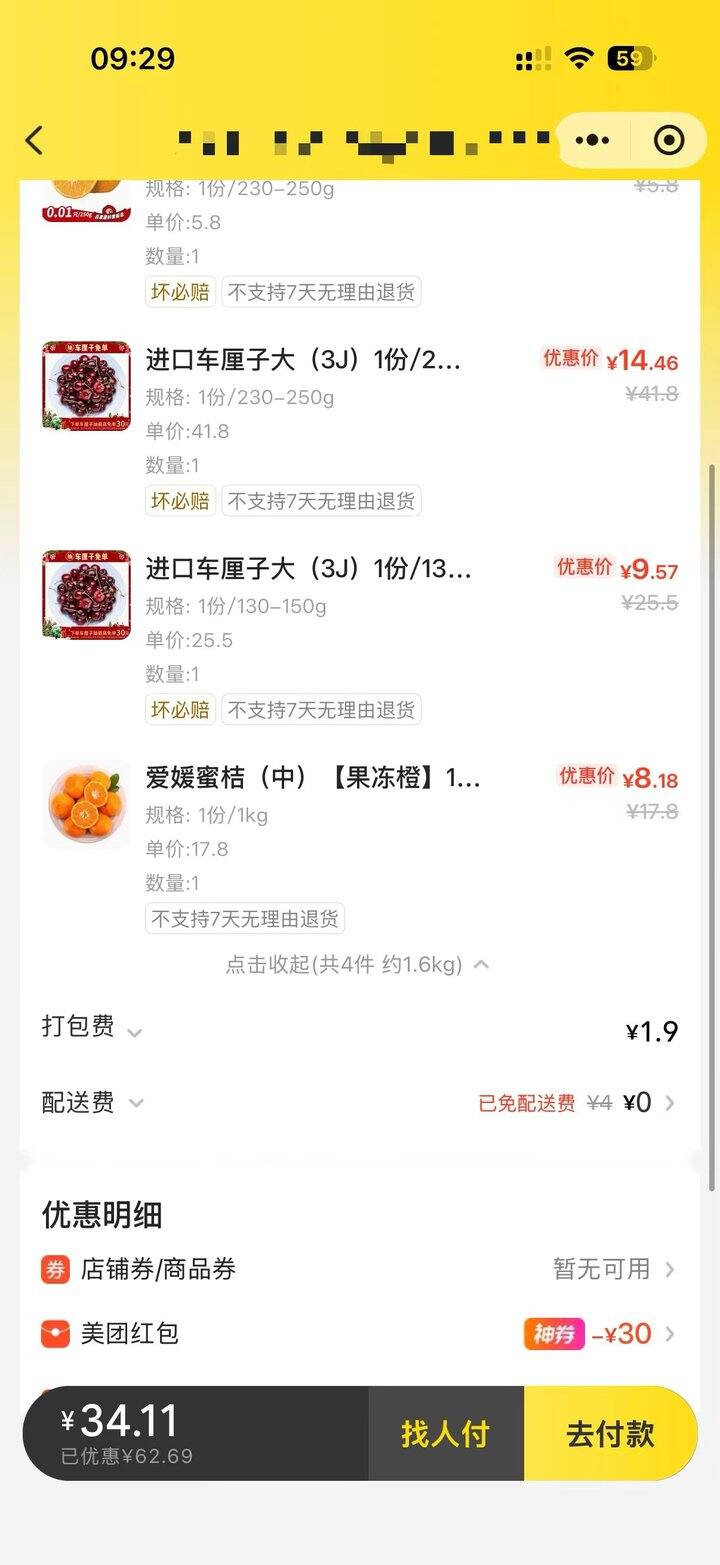This screenshot has height=1565, width=720.
Task: Tap the 找人付 button
Action: coord(446,1433)
